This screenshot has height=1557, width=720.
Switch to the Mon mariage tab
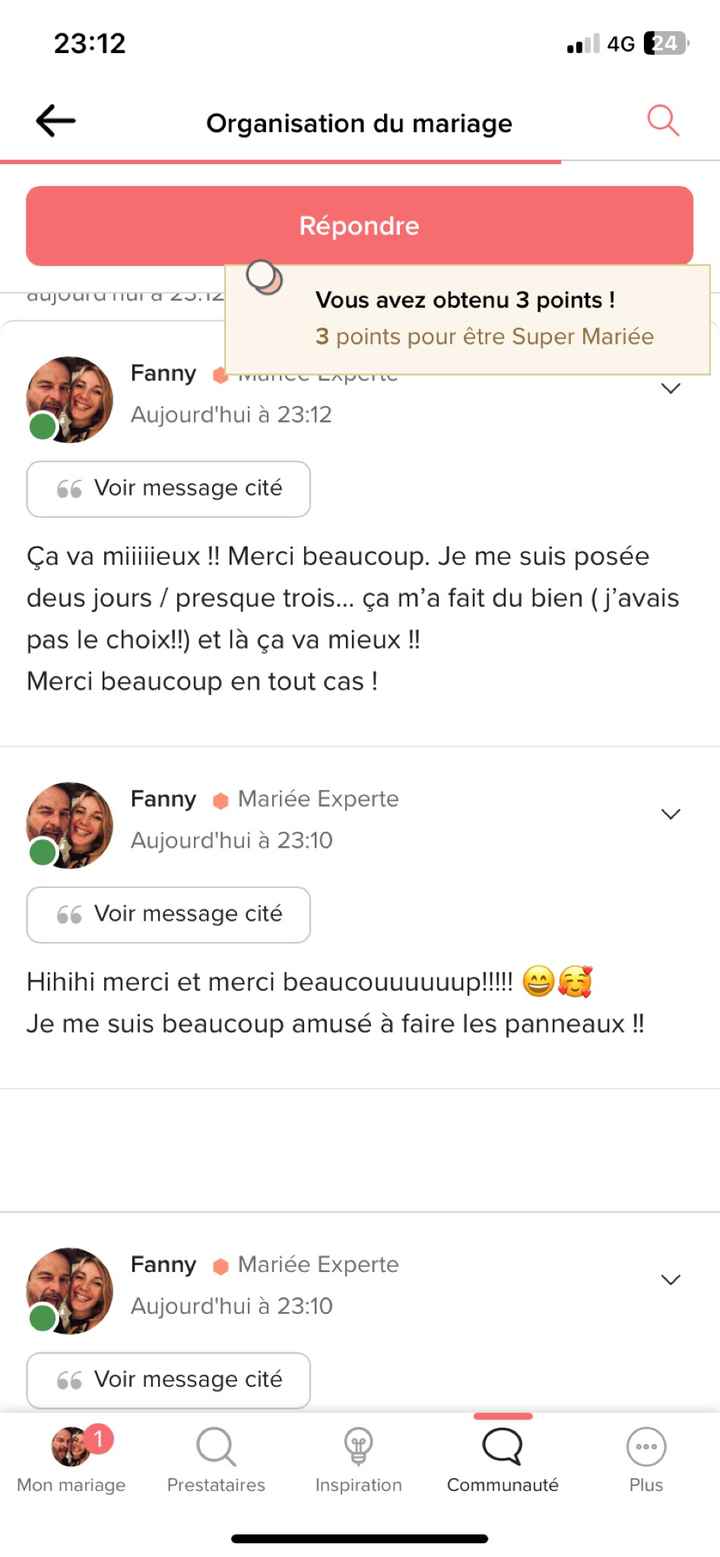[x=71, y=1460]
